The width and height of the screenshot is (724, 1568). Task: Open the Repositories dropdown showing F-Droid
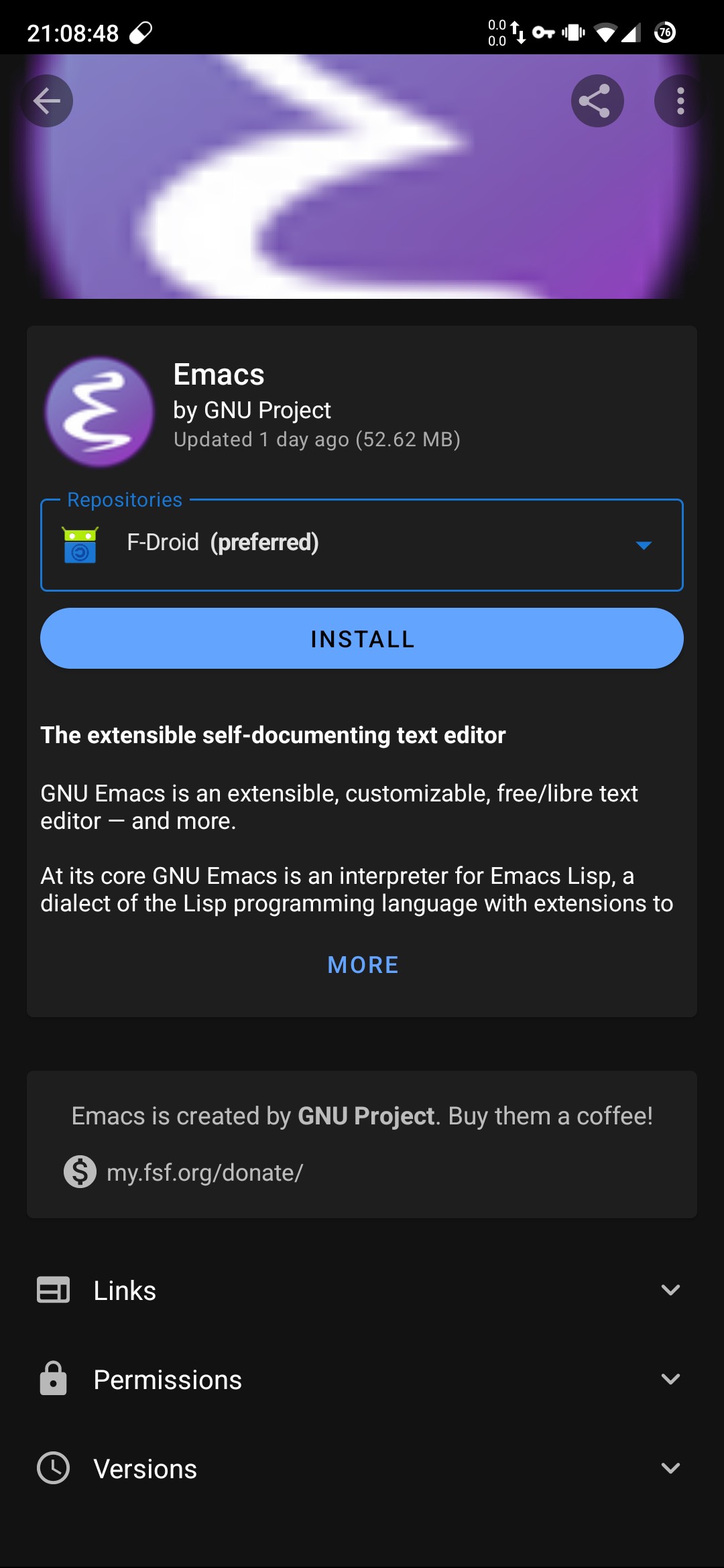tap(362, 544)
